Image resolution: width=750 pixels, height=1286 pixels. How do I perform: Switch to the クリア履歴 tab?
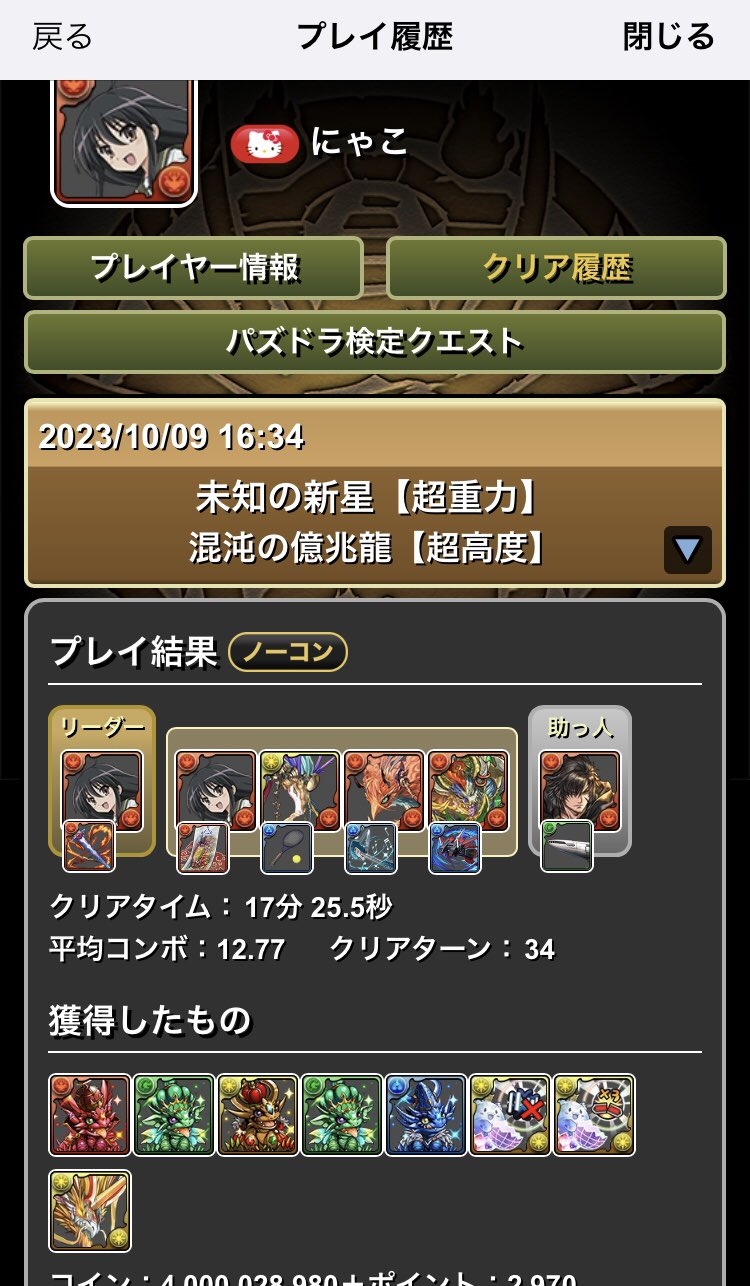coord(556,268)
